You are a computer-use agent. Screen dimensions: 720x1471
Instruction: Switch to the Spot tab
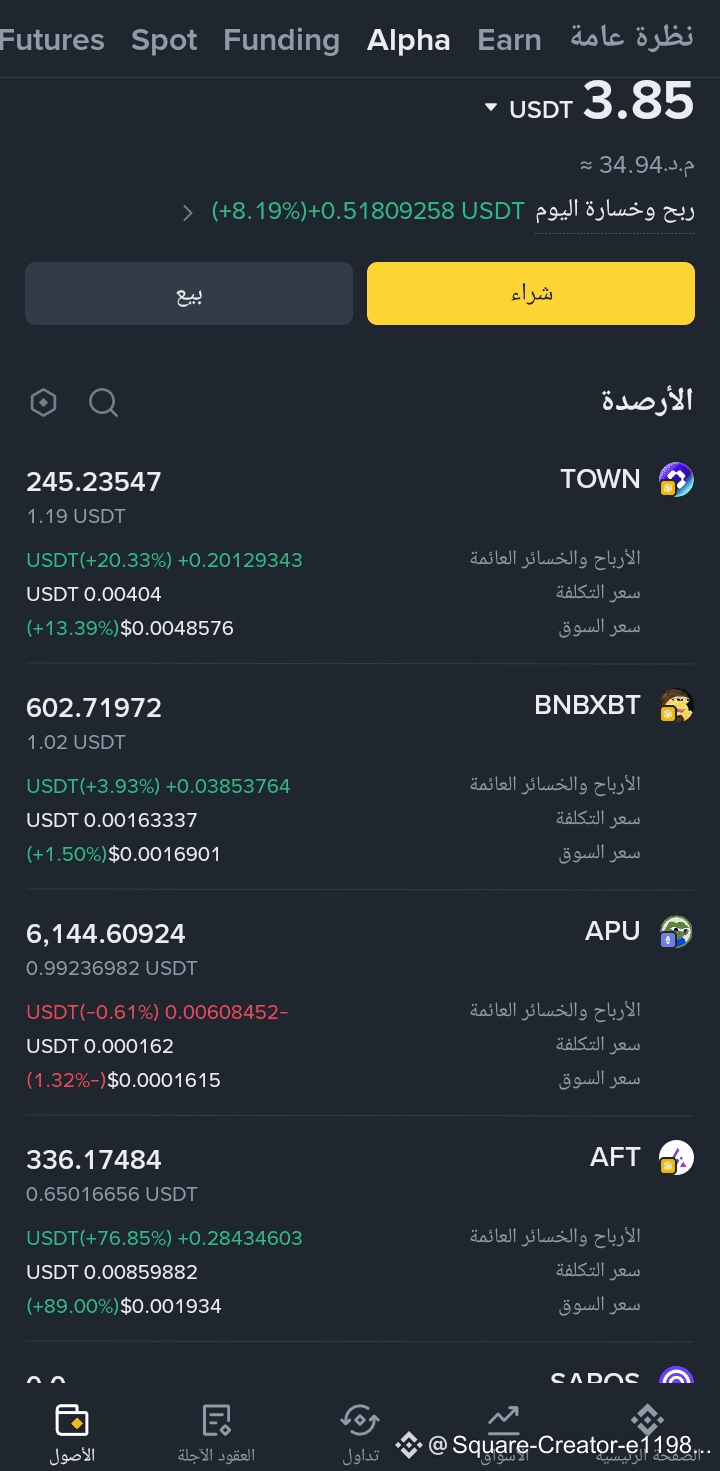[x=164, y=40]
